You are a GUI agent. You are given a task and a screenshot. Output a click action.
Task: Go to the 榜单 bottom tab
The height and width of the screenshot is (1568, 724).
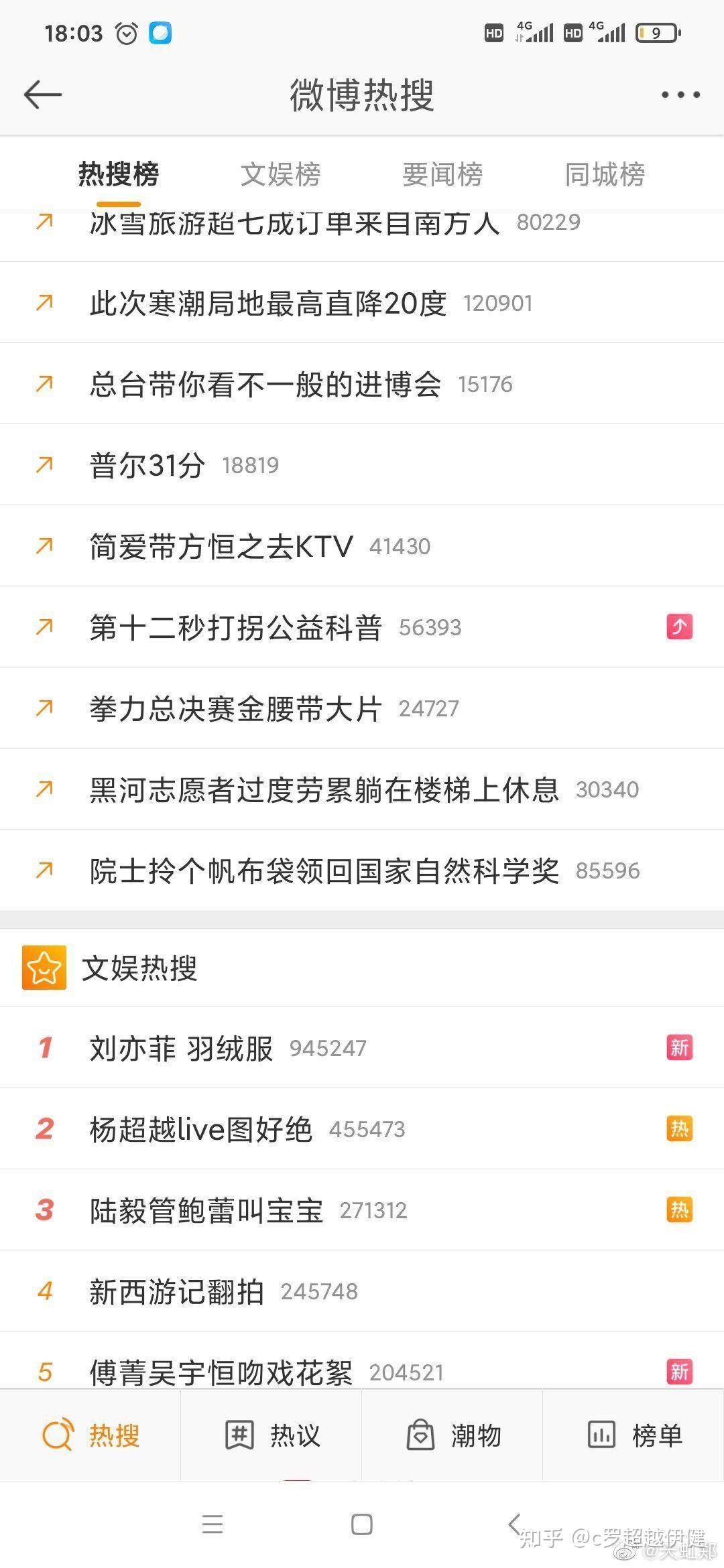click(634, 1435)
